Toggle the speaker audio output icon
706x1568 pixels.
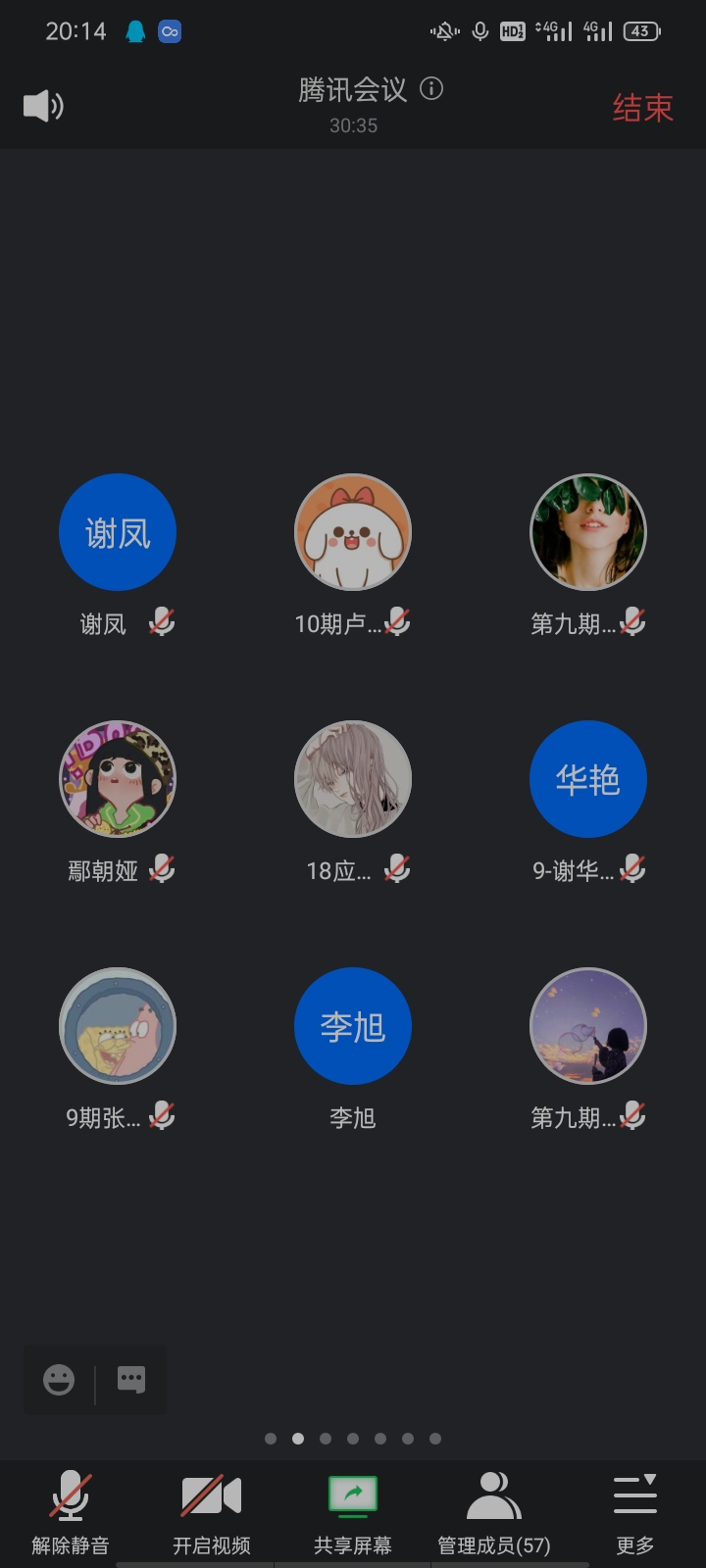click(43, 106)
